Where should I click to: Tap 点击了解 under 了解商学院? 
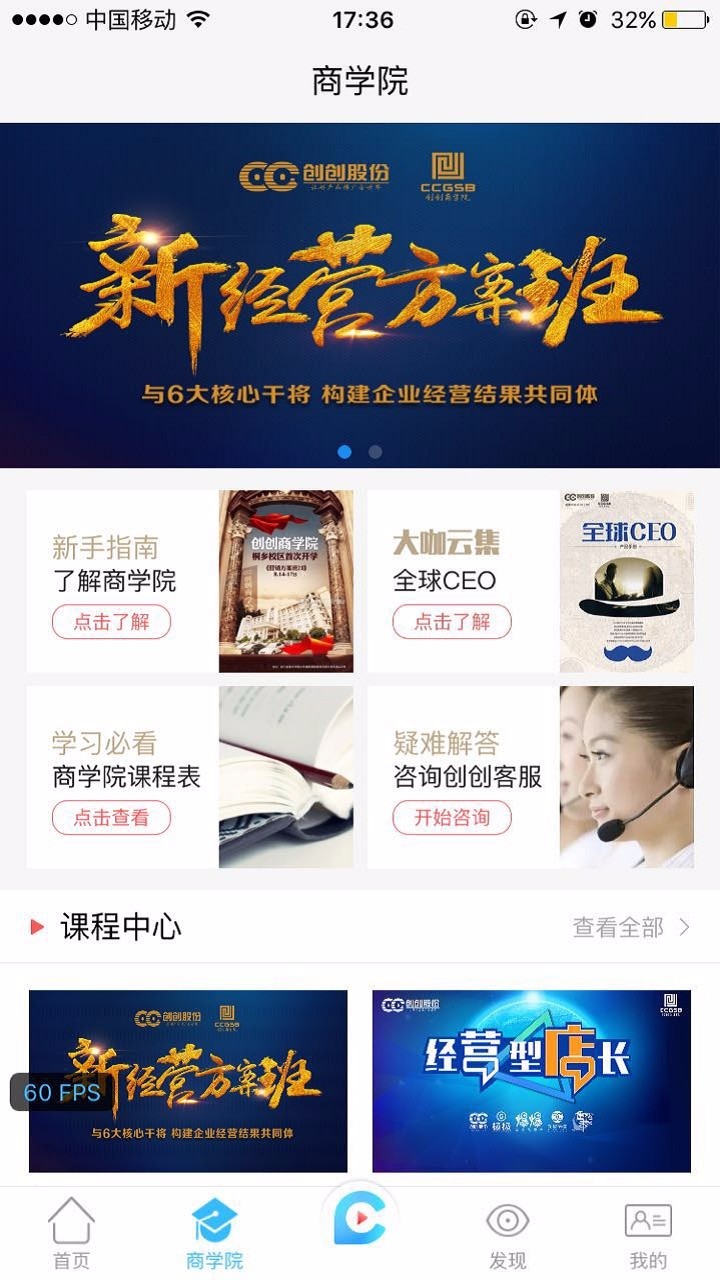coord(111,622)
